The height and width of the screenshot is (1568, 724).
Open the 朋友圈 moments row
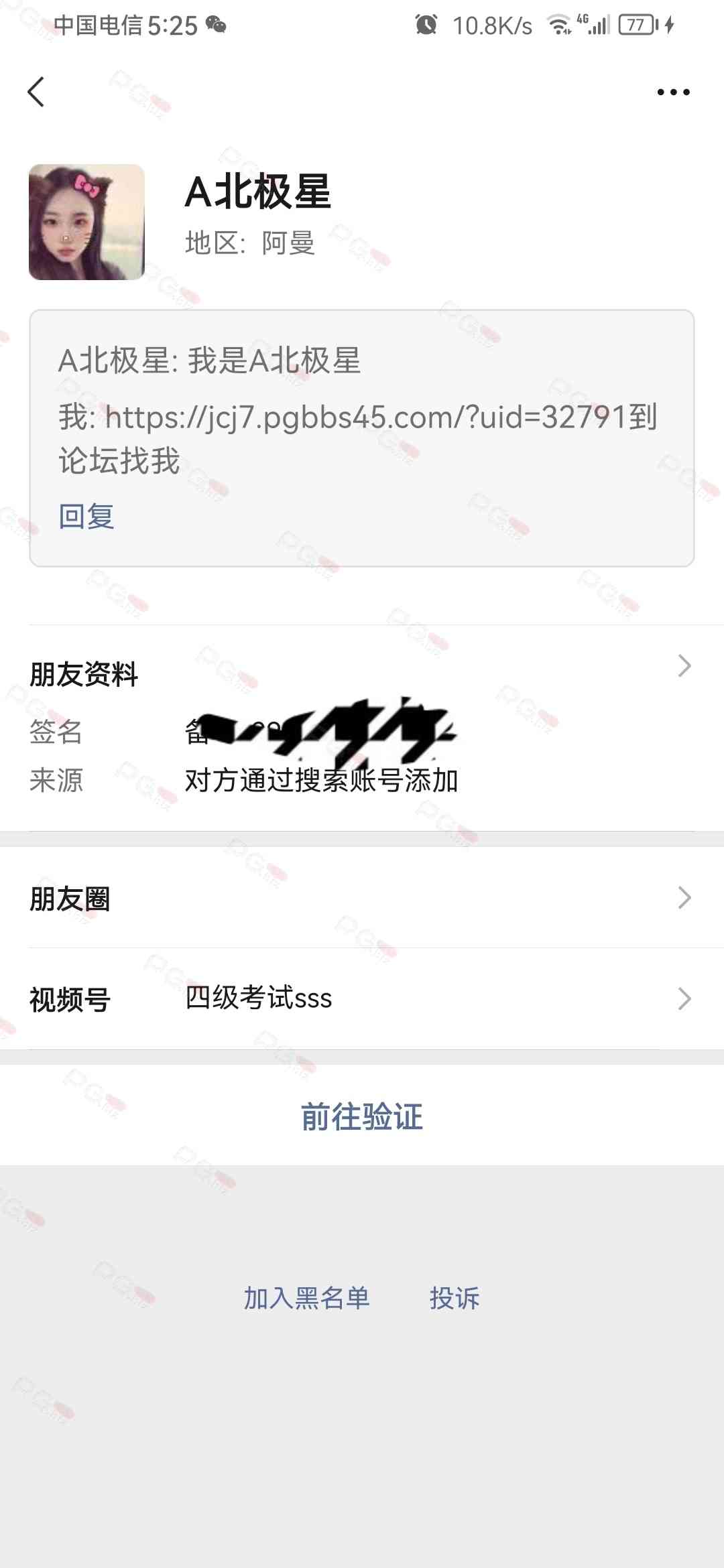click(x=362, y=898)
